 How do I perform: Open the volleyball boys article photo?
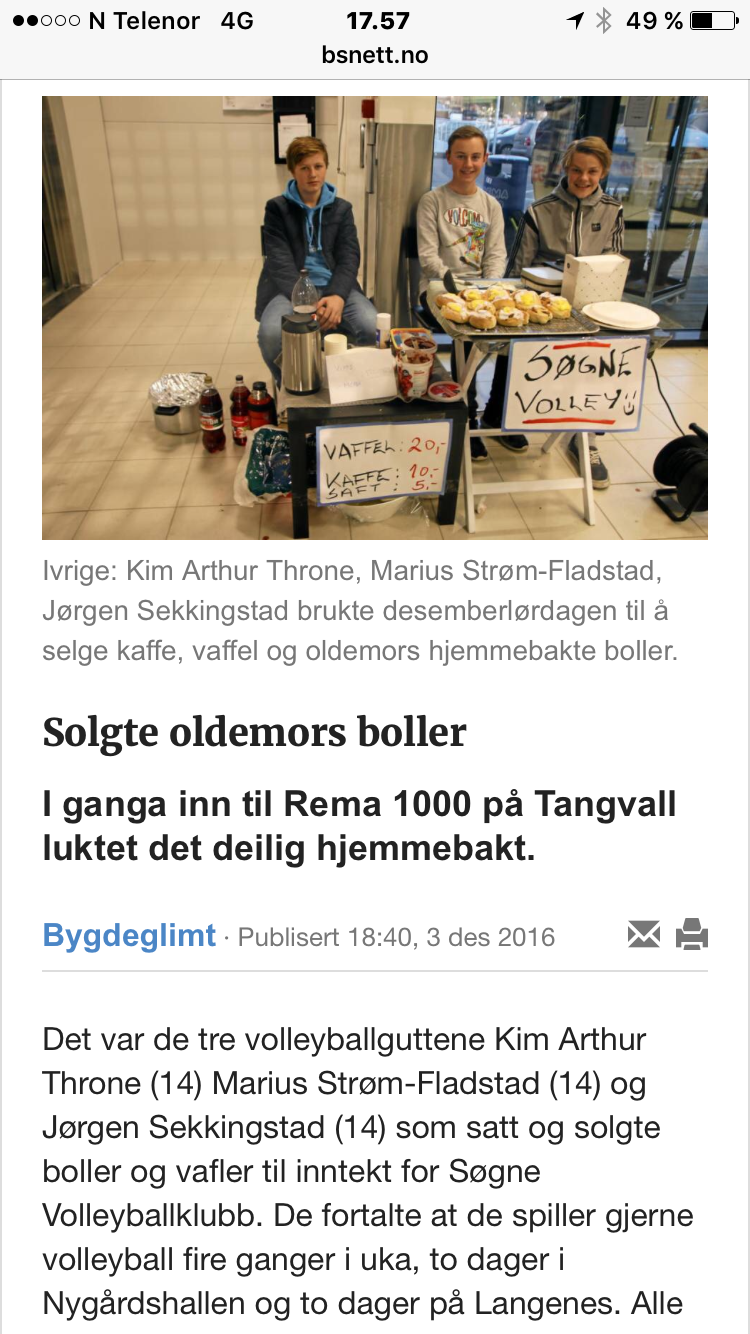click(x=375, y=318)
